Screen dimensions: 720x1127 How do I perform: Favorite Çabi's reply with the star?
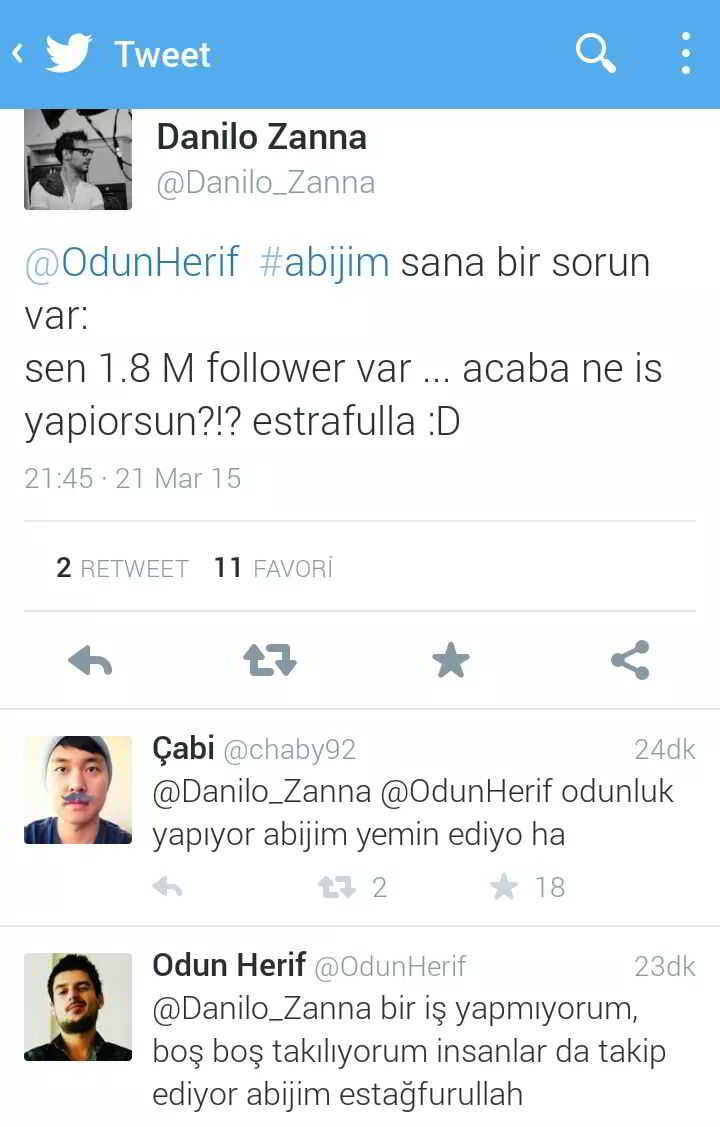[x=506, y=887]
